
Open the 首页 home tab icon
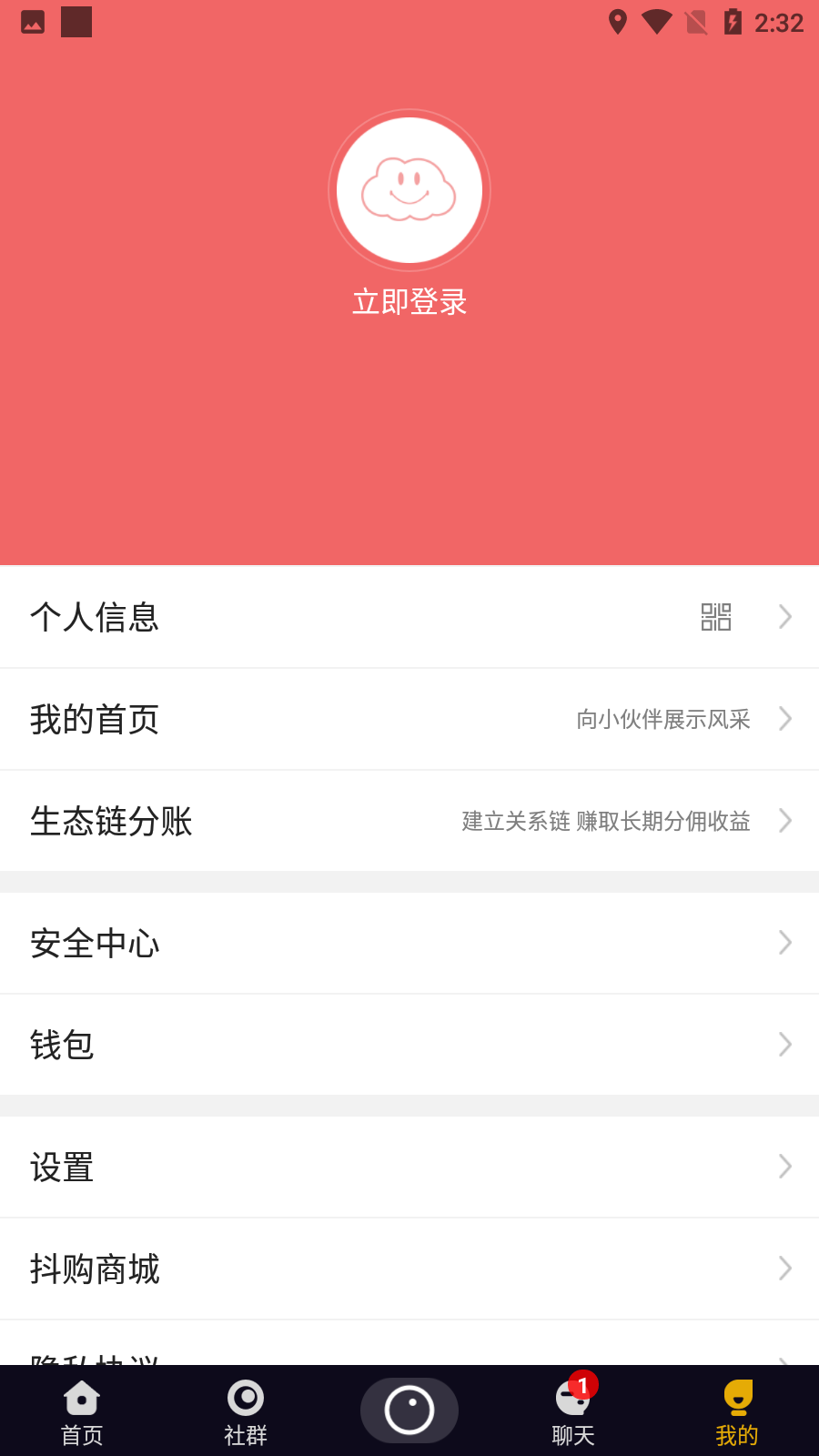tap(82, 1399)
